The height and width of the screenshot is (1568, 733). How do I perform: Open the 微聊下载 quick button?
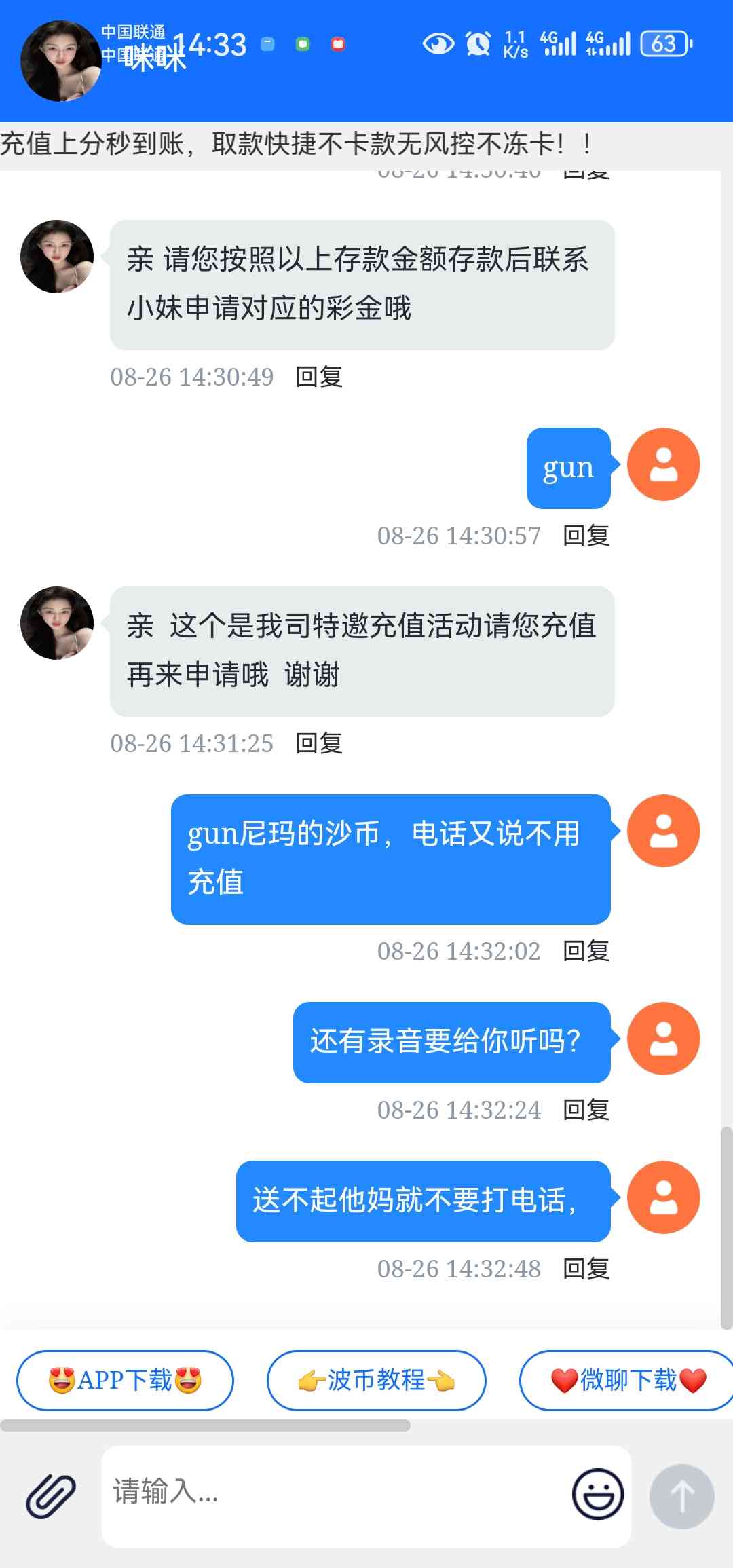(x=628, y=1380)
